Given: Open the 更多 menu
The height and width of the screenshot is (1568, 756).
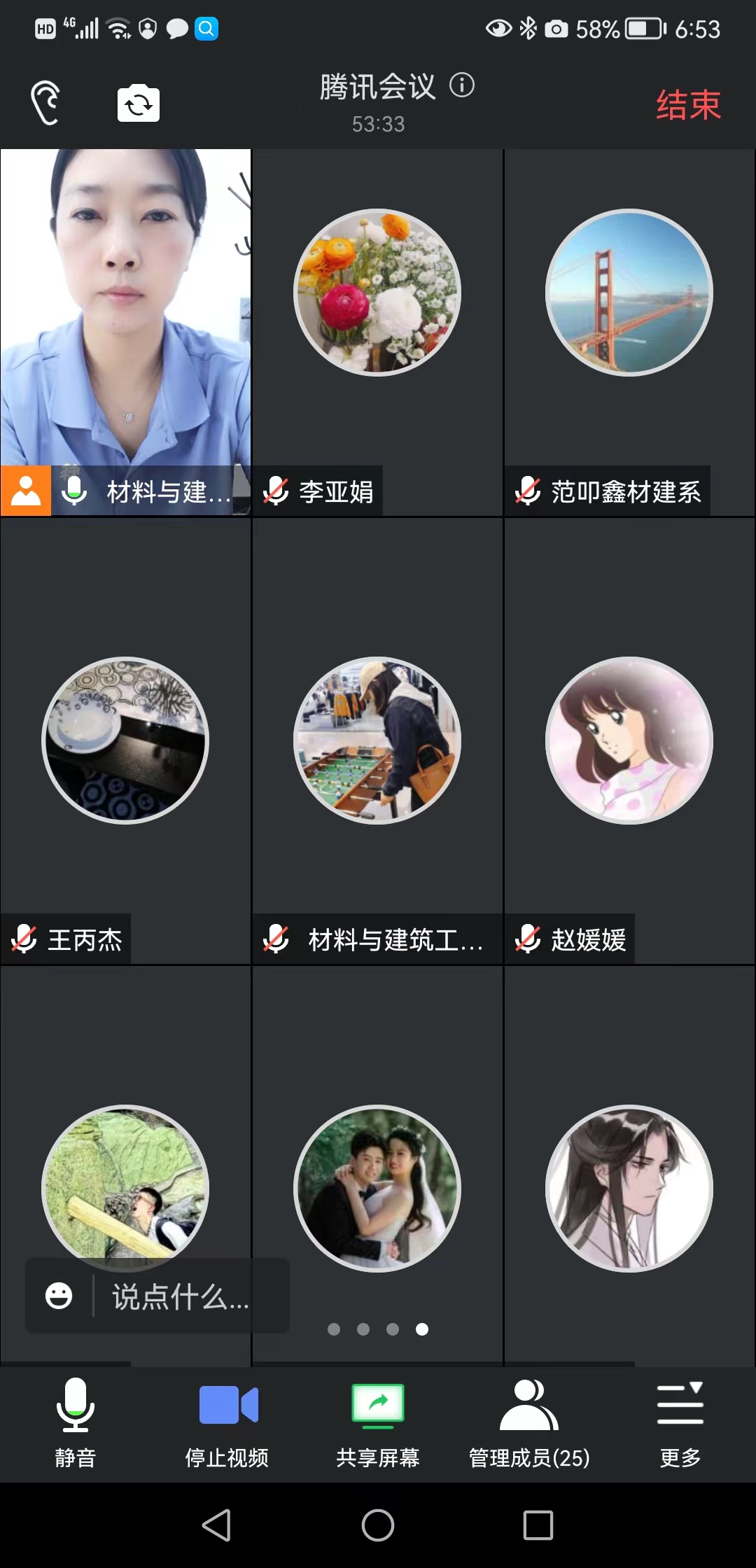Looking at the screenshot, I should click(x=680, y=1422).
